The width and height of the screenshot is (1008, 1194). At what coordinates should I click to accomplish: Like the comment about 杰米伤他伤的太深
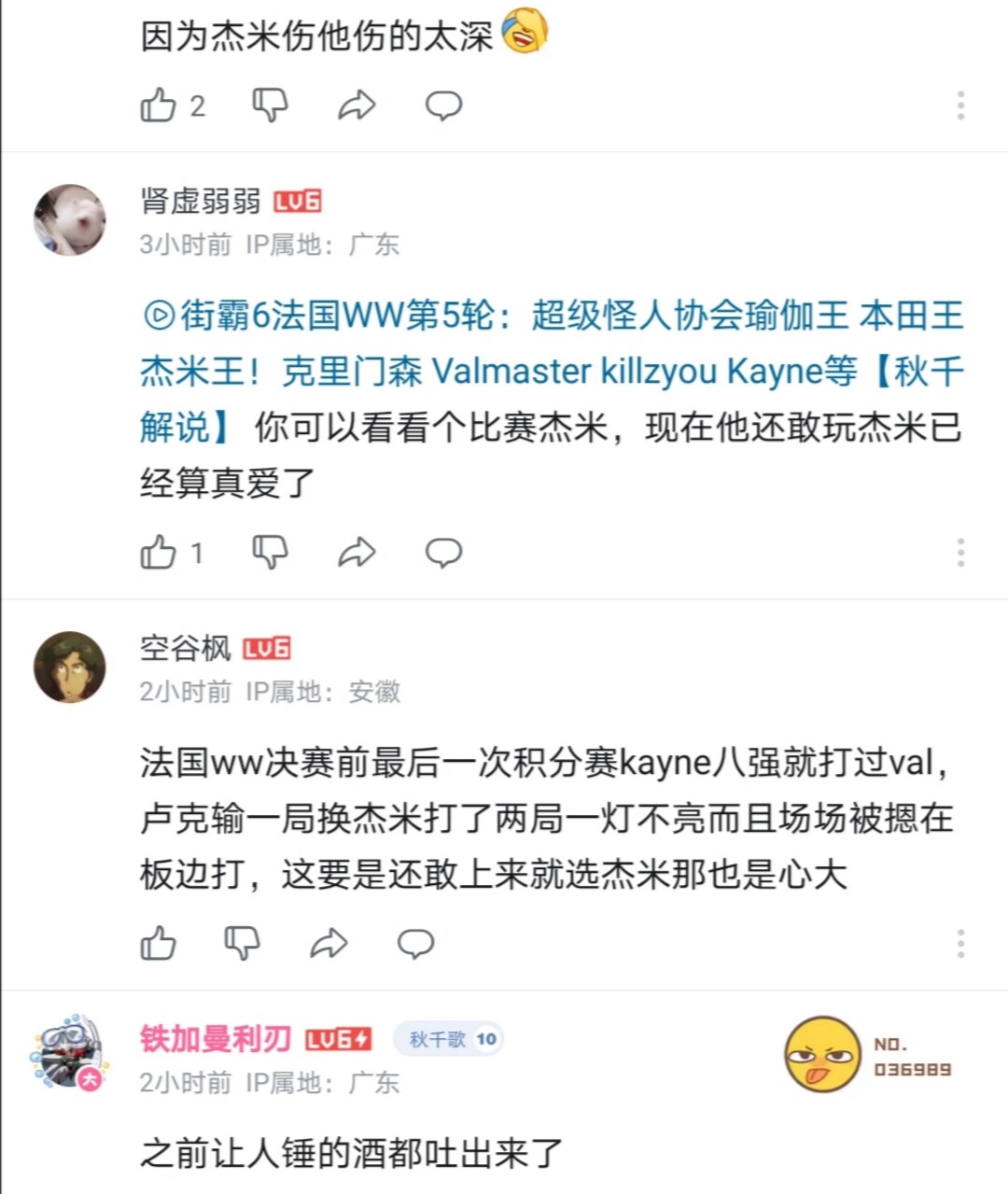pyautogui.click(x=159, y=105)
